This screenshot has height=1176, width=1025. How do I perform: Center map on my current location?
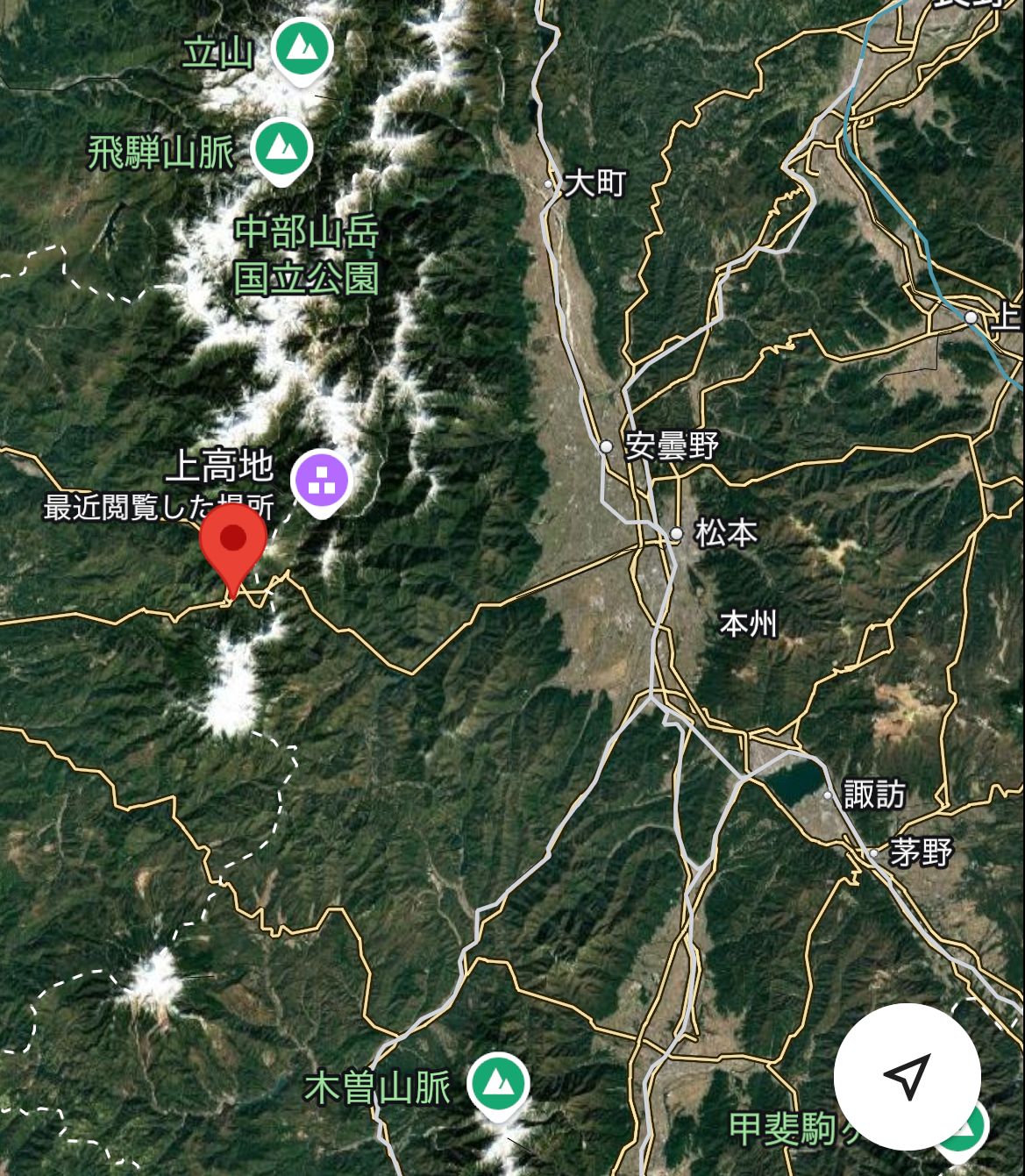pos(907,1076)
